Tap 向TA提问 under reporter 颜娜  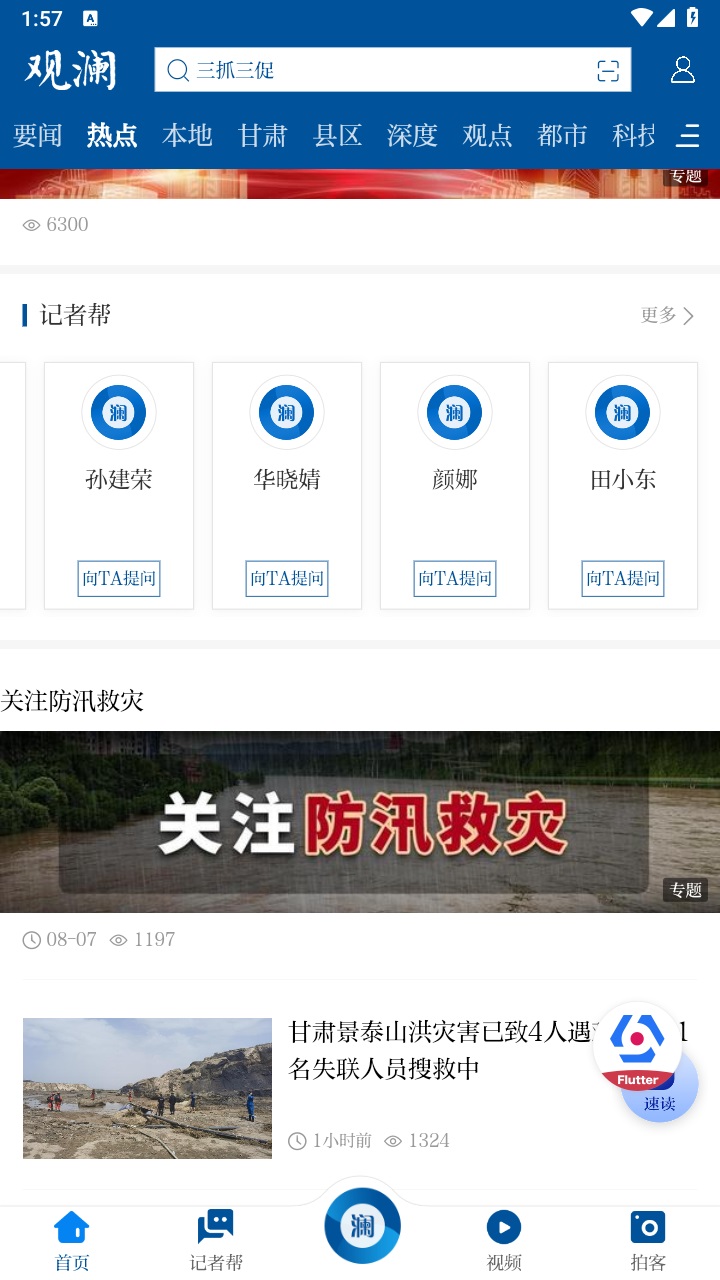coord(455,579)
